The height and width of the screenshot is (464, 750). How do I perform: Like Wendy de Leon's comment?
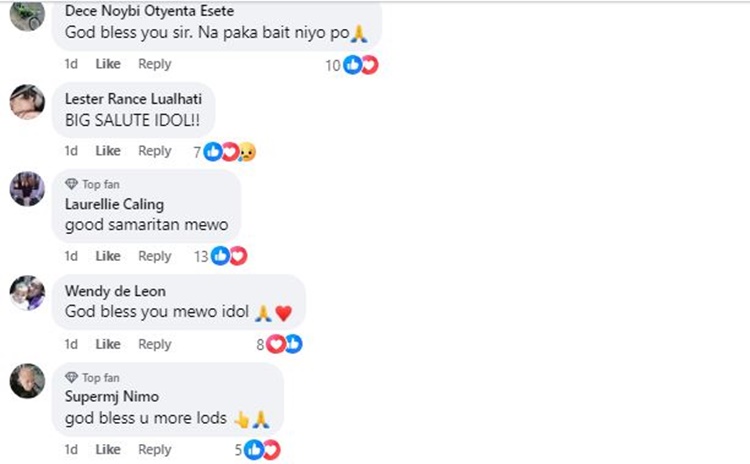coord(108,344)
